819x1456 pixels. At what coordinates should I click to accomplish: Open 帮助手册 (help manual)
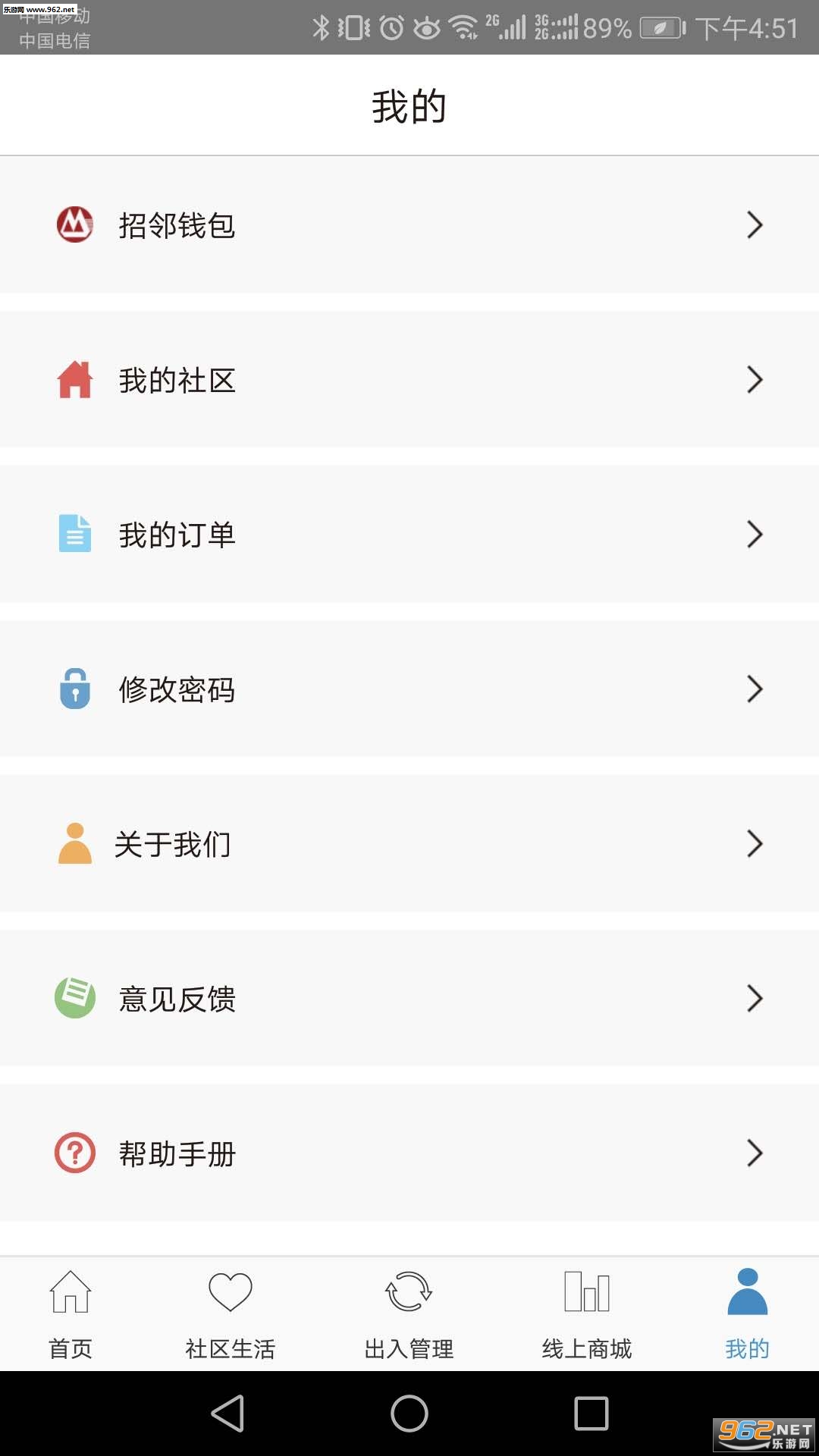pos(409,1153)
